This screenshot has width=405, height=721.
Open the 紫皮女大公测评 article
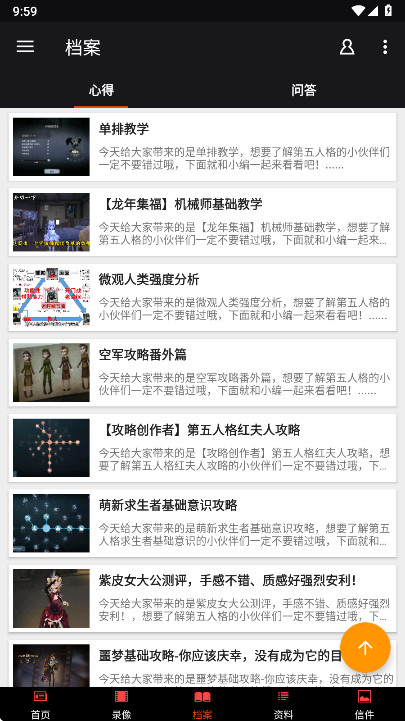[x=202, y=599]
